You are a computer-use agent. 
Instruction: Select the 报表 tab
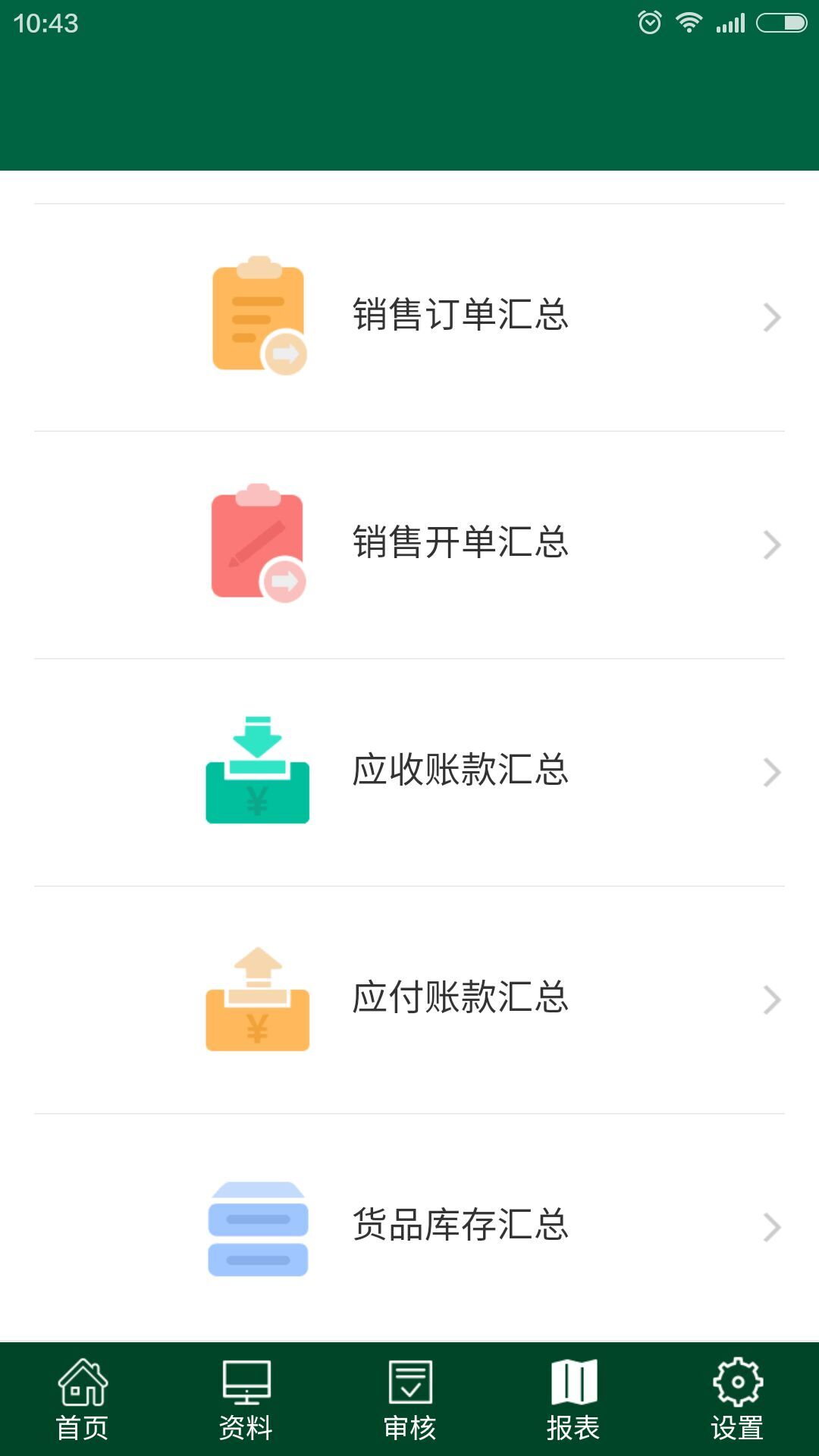click(x=573, y=1399)
